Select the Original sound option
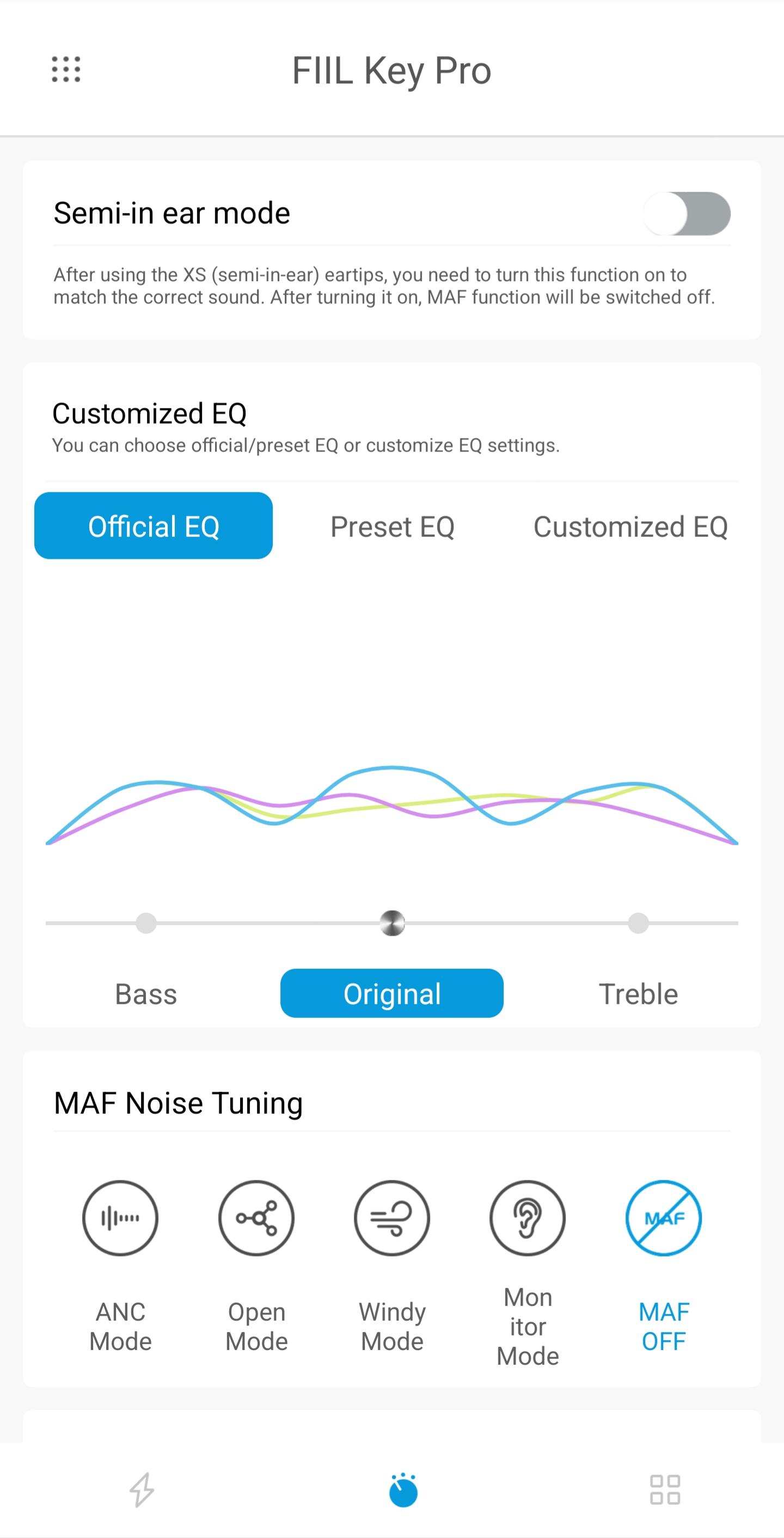Image resolution: width=784 pixels, height=1538 pixels. (x=392, y=993)
